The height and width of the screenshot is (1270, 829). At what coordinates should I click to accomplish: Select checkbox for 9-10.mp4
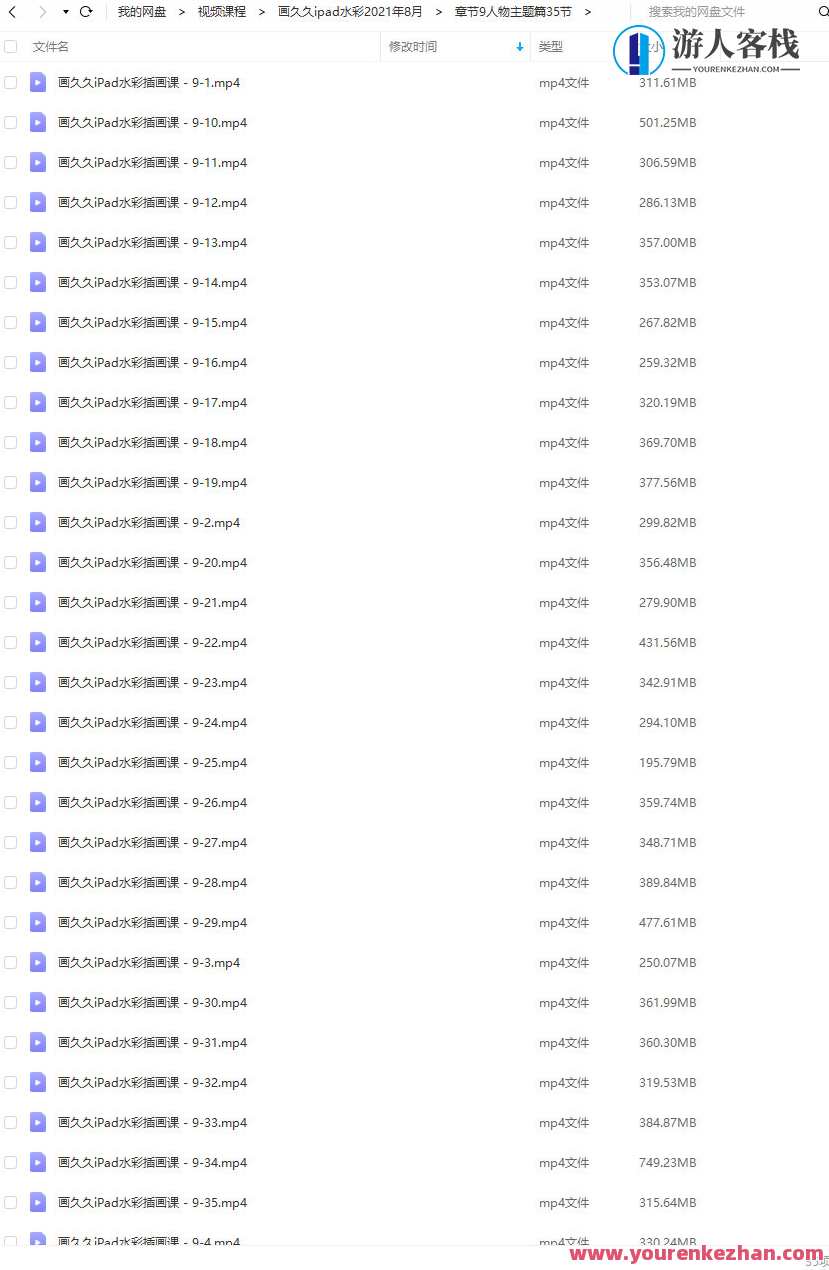(x=11, y=123)
